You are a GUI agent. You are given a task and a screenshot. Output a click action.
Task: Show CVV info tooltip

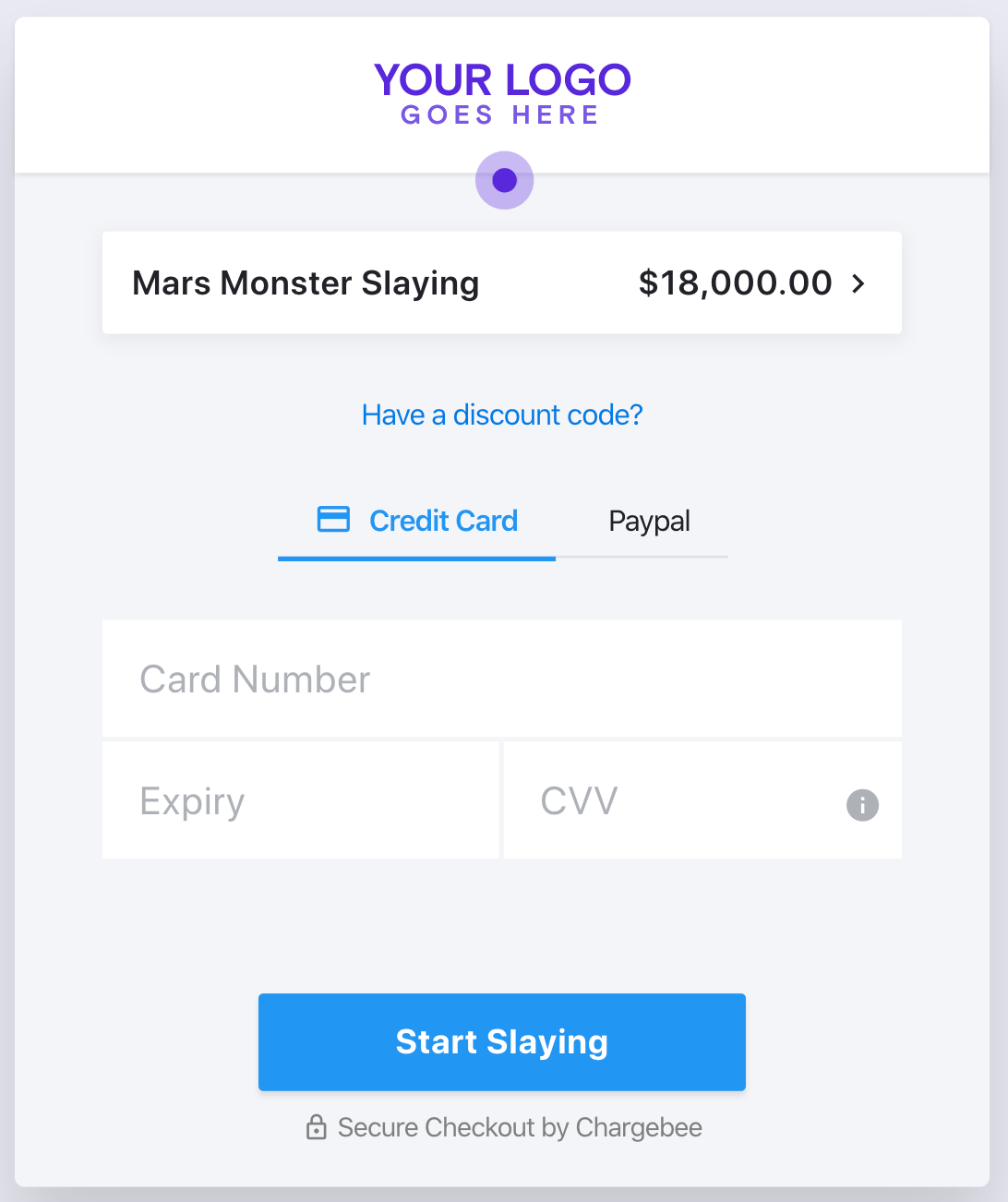tap(862, 805)
